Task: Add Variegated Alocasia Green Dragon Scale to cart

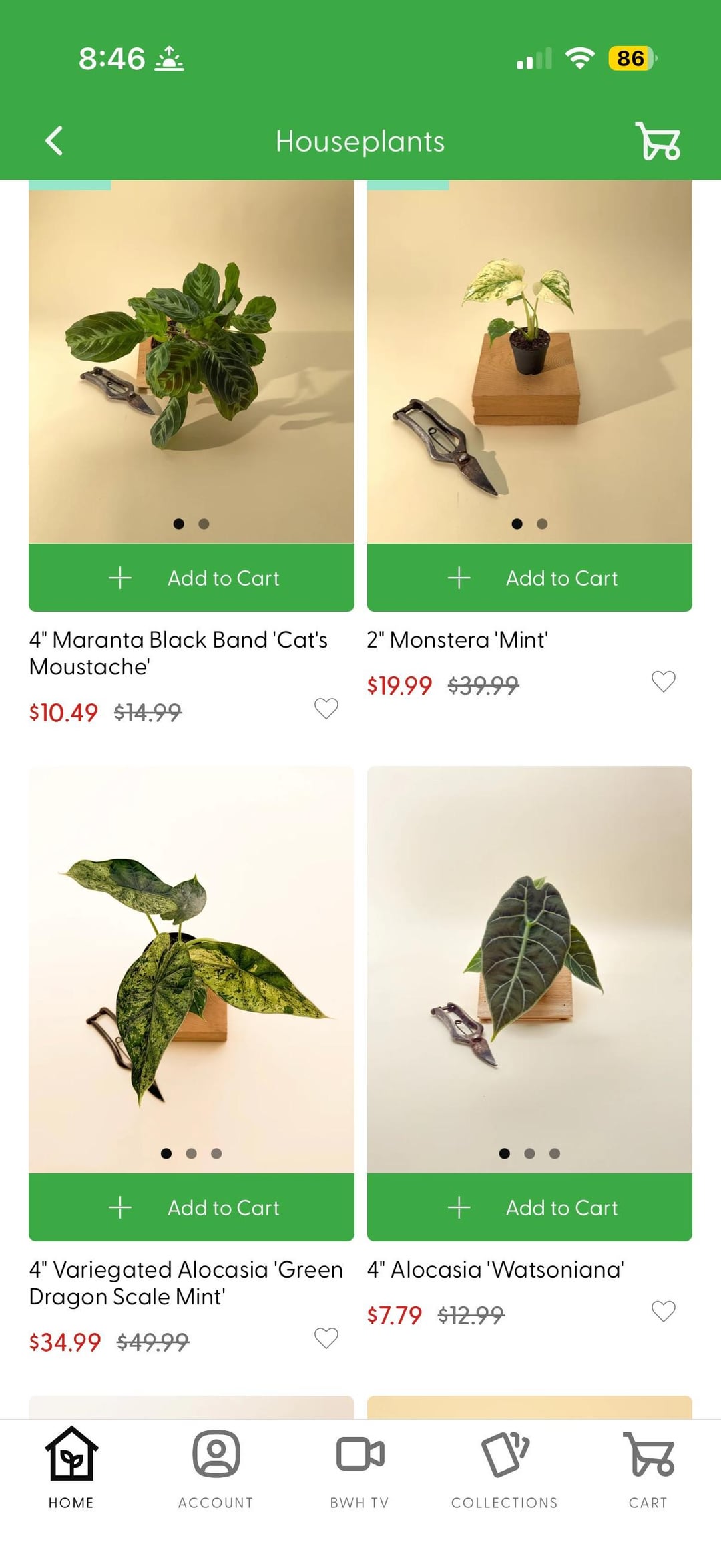Action: [192, 1207]
